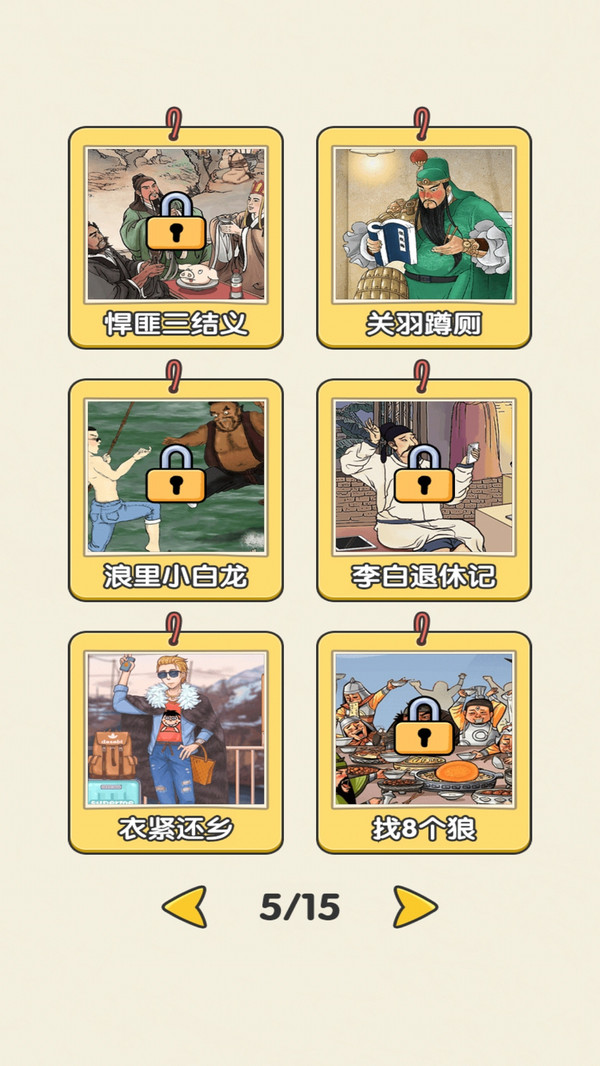Select the 浪里小白龙 level card

click(x=175, y=490)
